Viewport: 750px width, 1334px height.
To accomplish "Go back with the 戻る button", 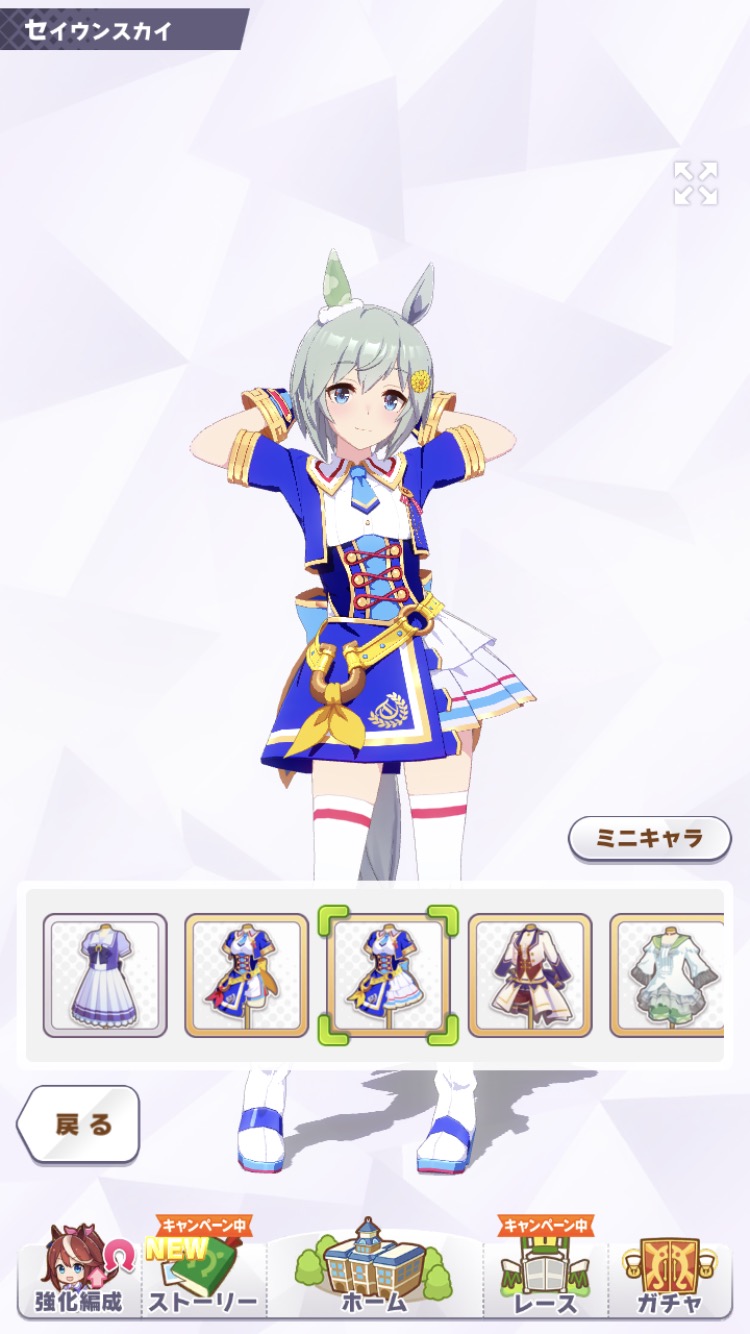I will point(80,1124).
